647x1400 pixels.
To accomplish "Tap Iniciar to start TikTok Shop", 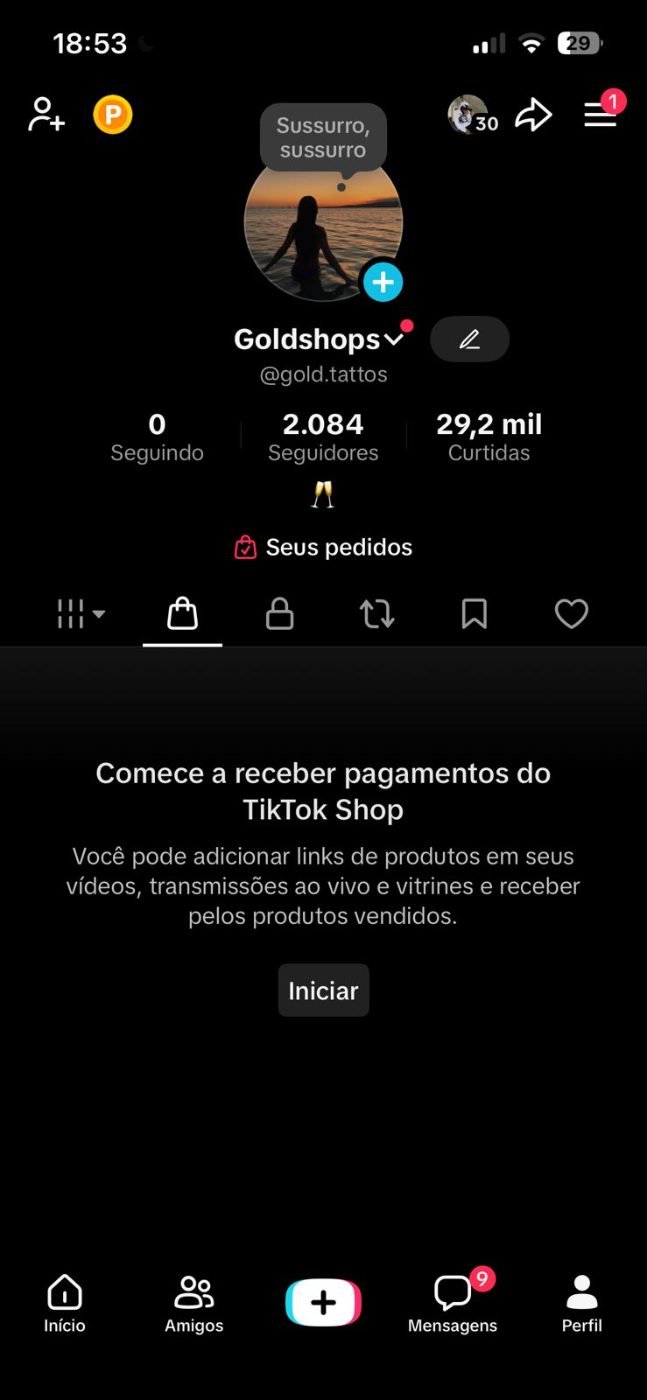I will [323, 990].
